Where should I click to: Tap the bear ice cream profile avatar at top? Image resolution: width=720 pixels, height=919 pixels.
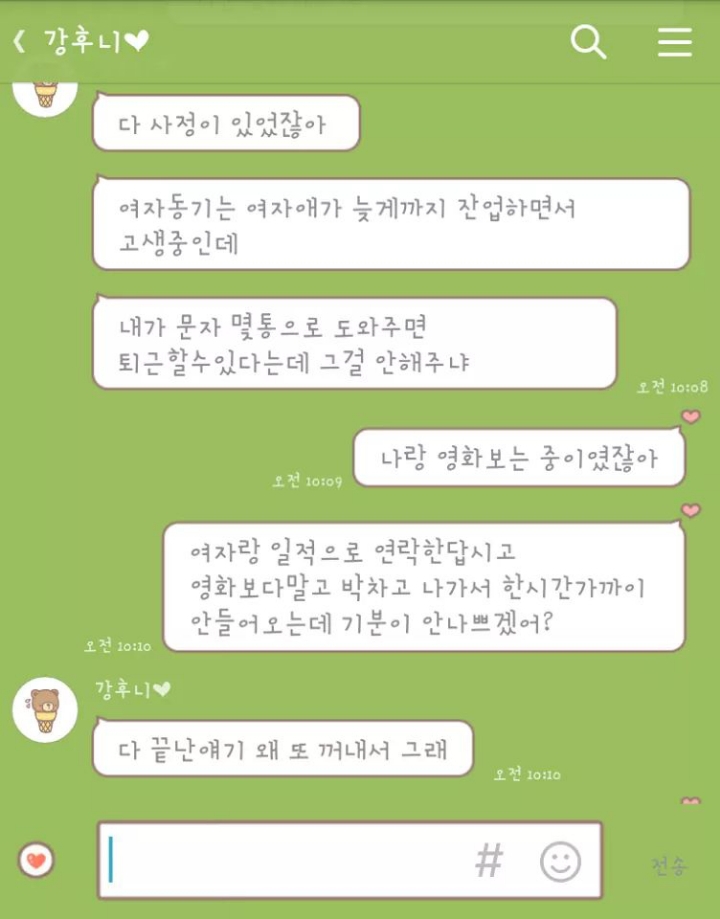[x=44, y=88]
